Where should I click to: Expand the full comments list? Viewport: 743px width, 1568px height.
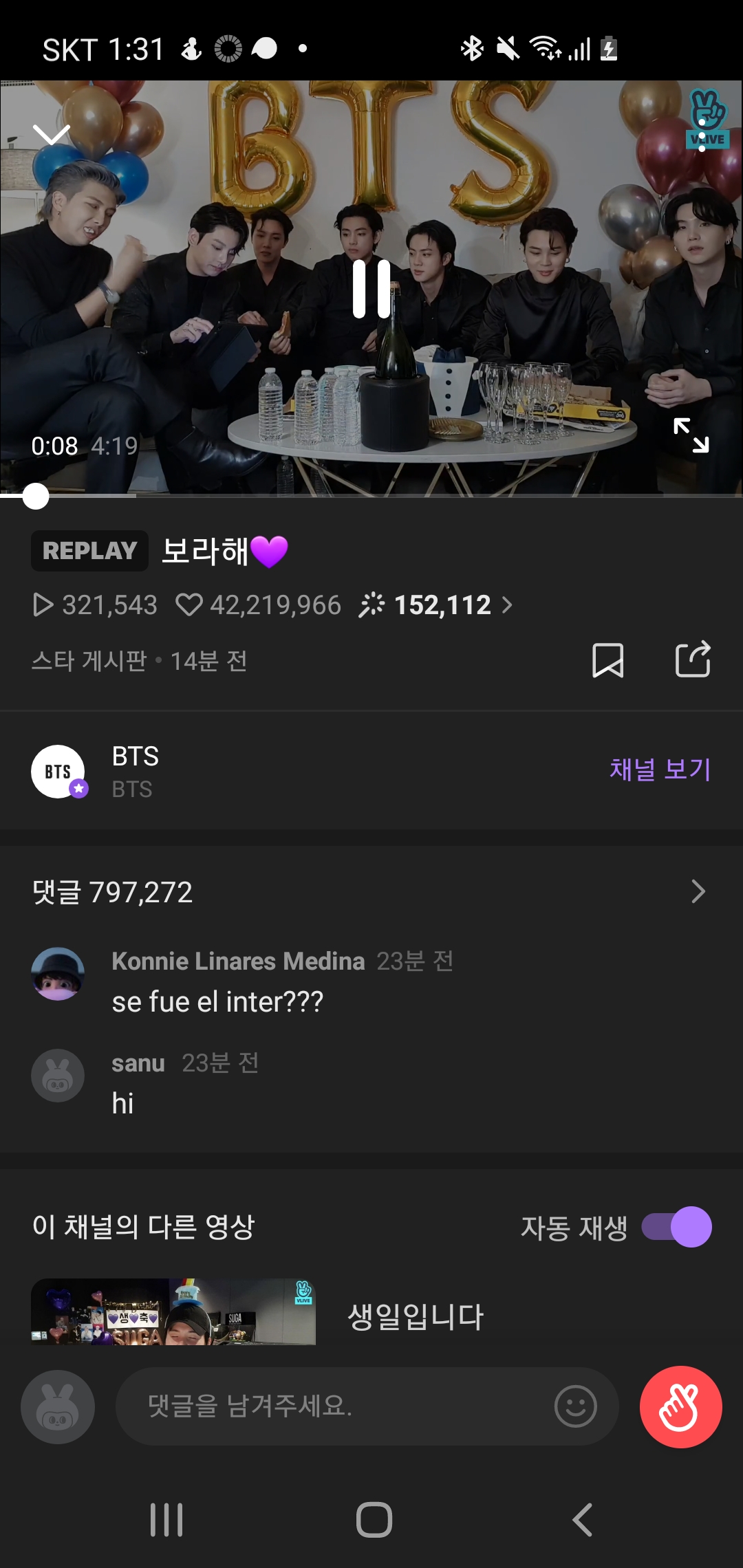coord(698,892)
